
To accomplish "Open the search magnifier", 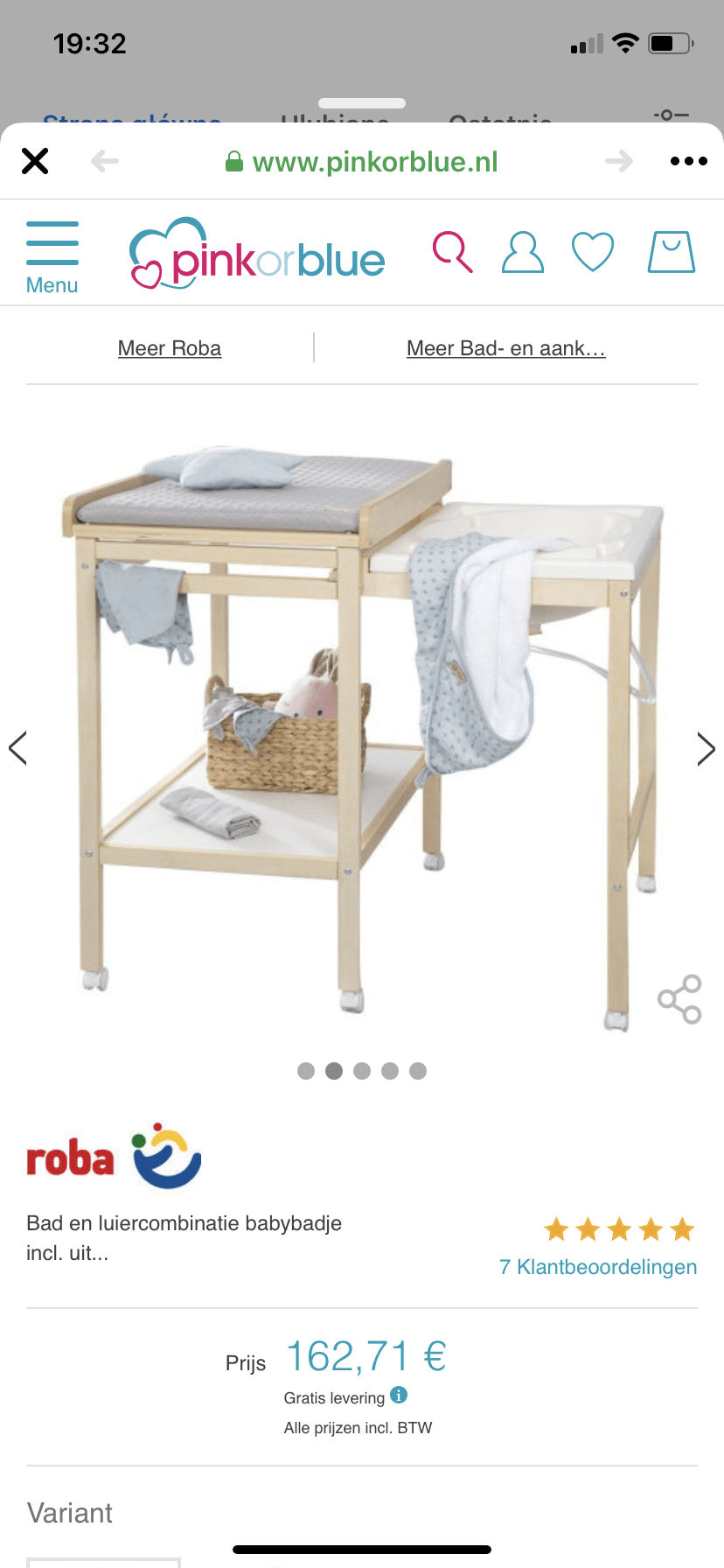I will coord(452,253).
